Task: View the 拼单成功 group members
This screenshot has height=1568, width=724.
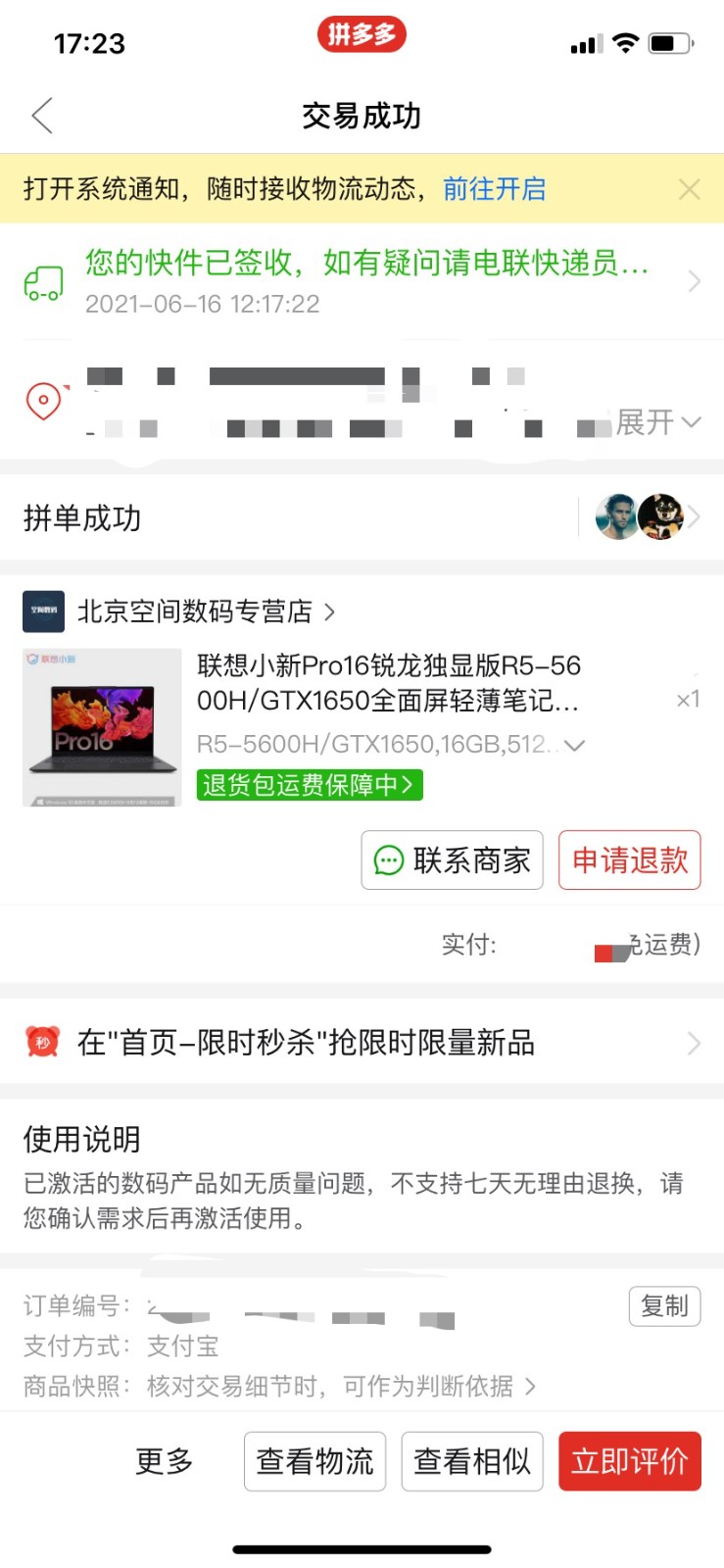Action: [647, 516]
